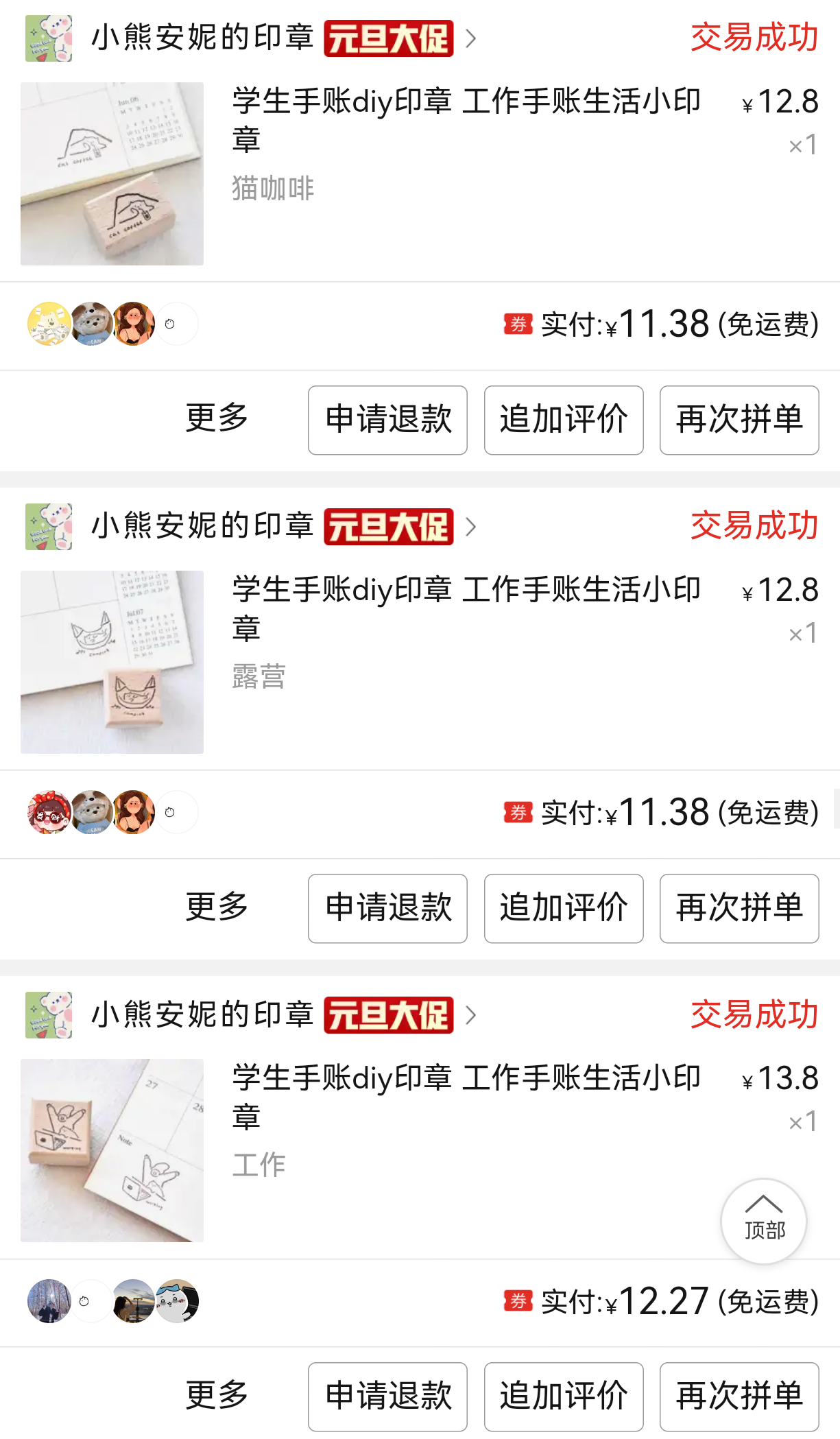840x1439 pixels.
Task: Open the 露营 stamp product image
Action: coord(112,662)
